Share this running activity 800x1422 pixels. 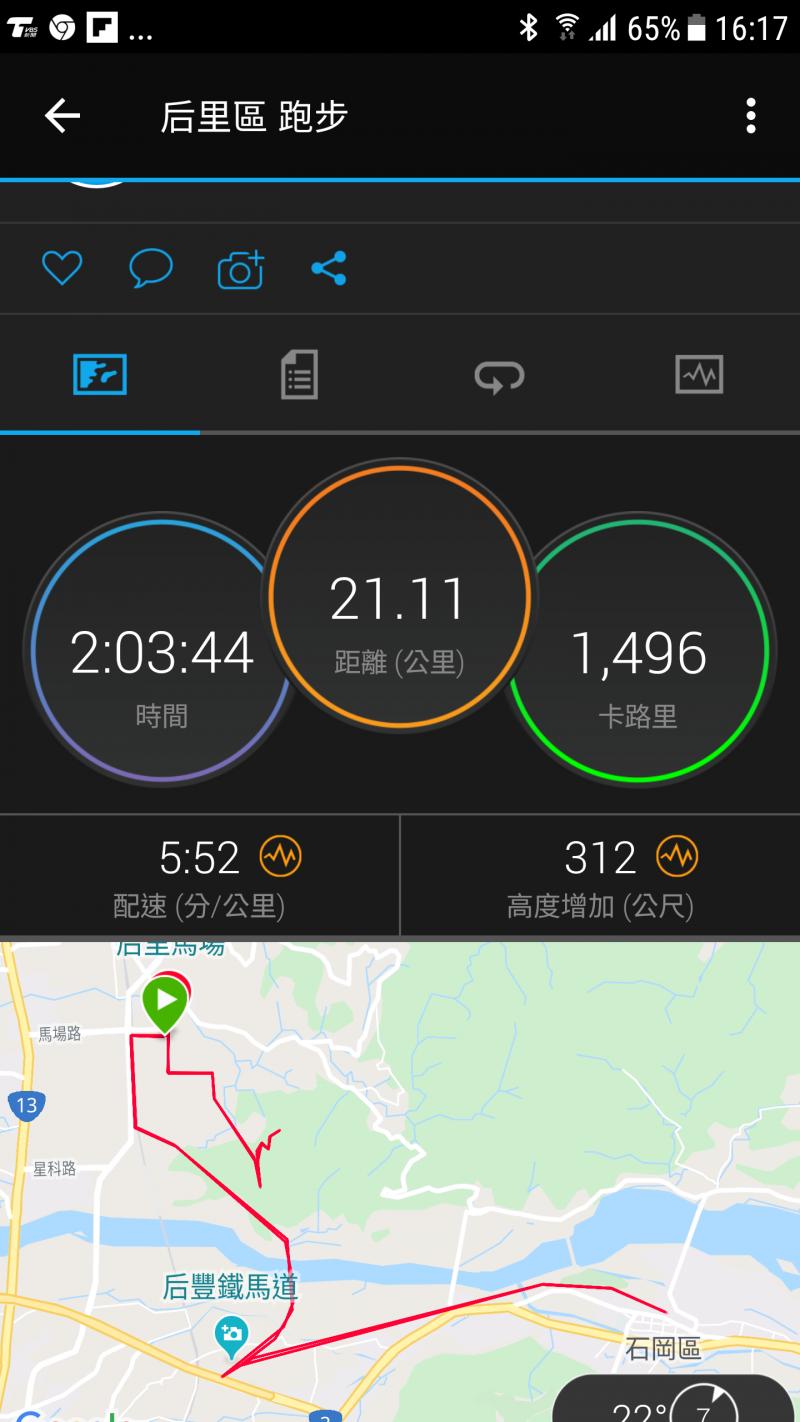point(329,269)
